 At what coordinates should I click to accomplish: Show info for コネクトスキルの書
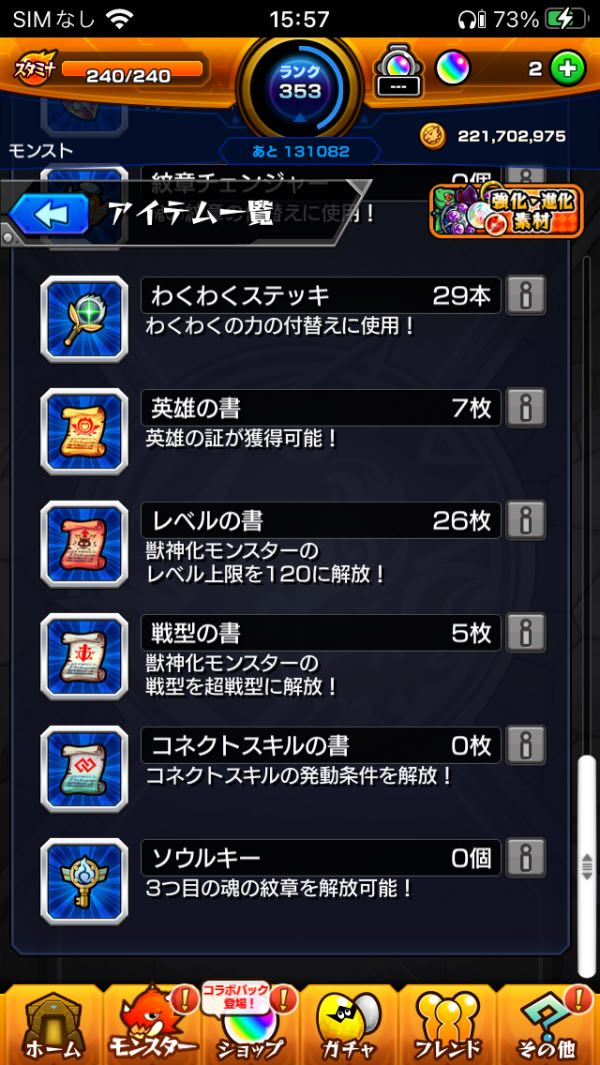526,745
